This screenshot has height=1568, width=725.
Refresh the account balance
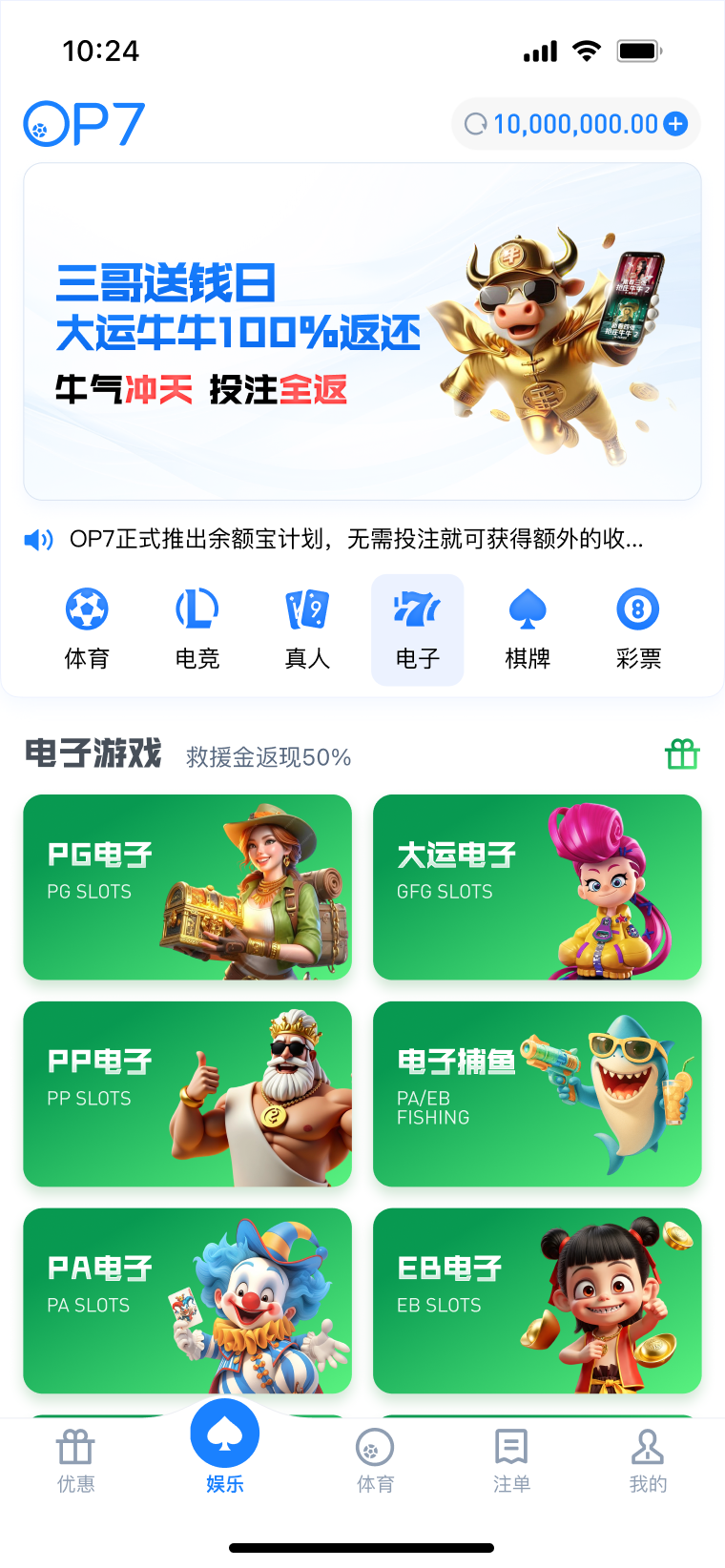click(475, 124)
